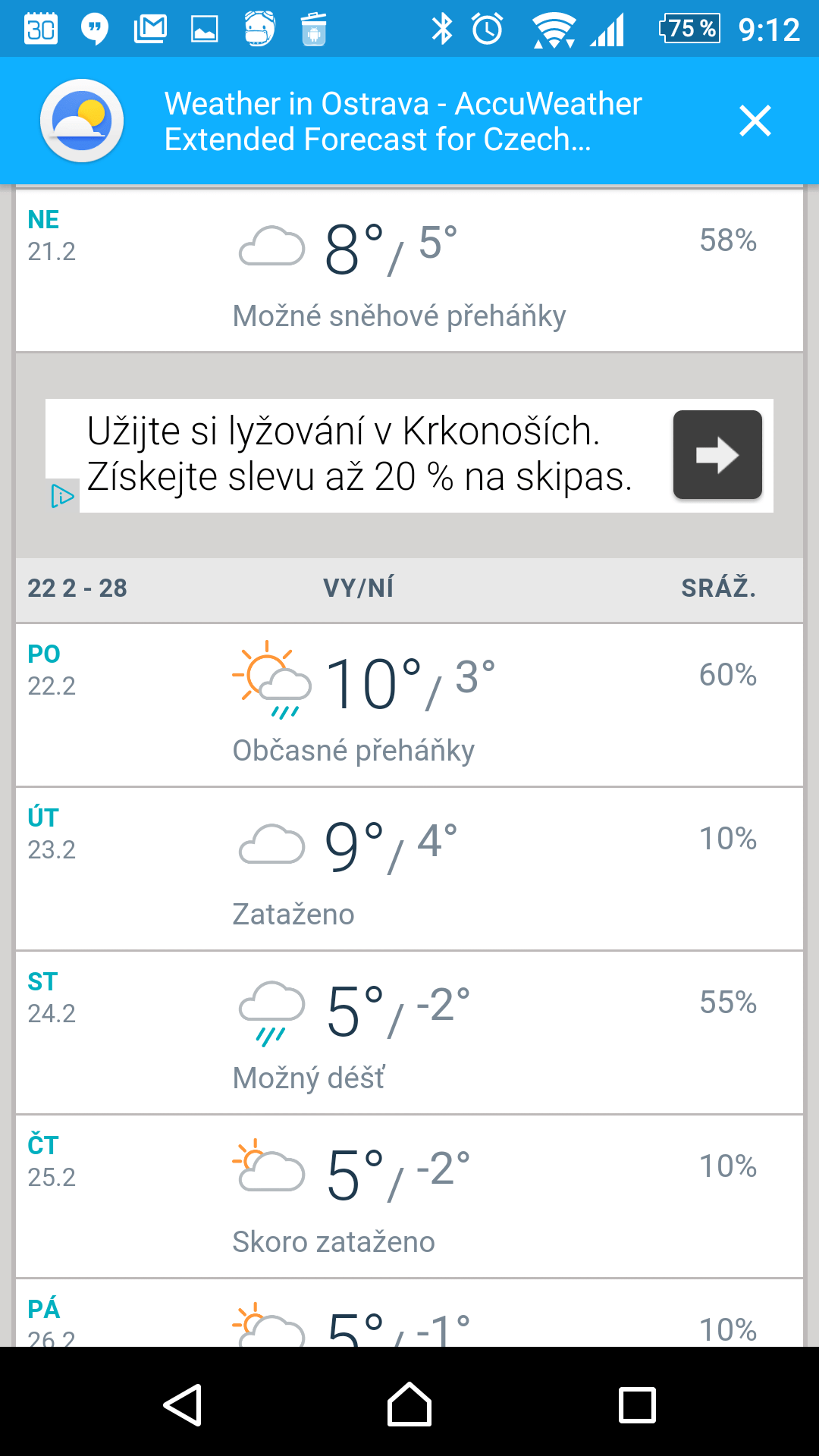
Task: View Tuesday 23.2 Zataženo forecast
Action: tap(409, 869)
